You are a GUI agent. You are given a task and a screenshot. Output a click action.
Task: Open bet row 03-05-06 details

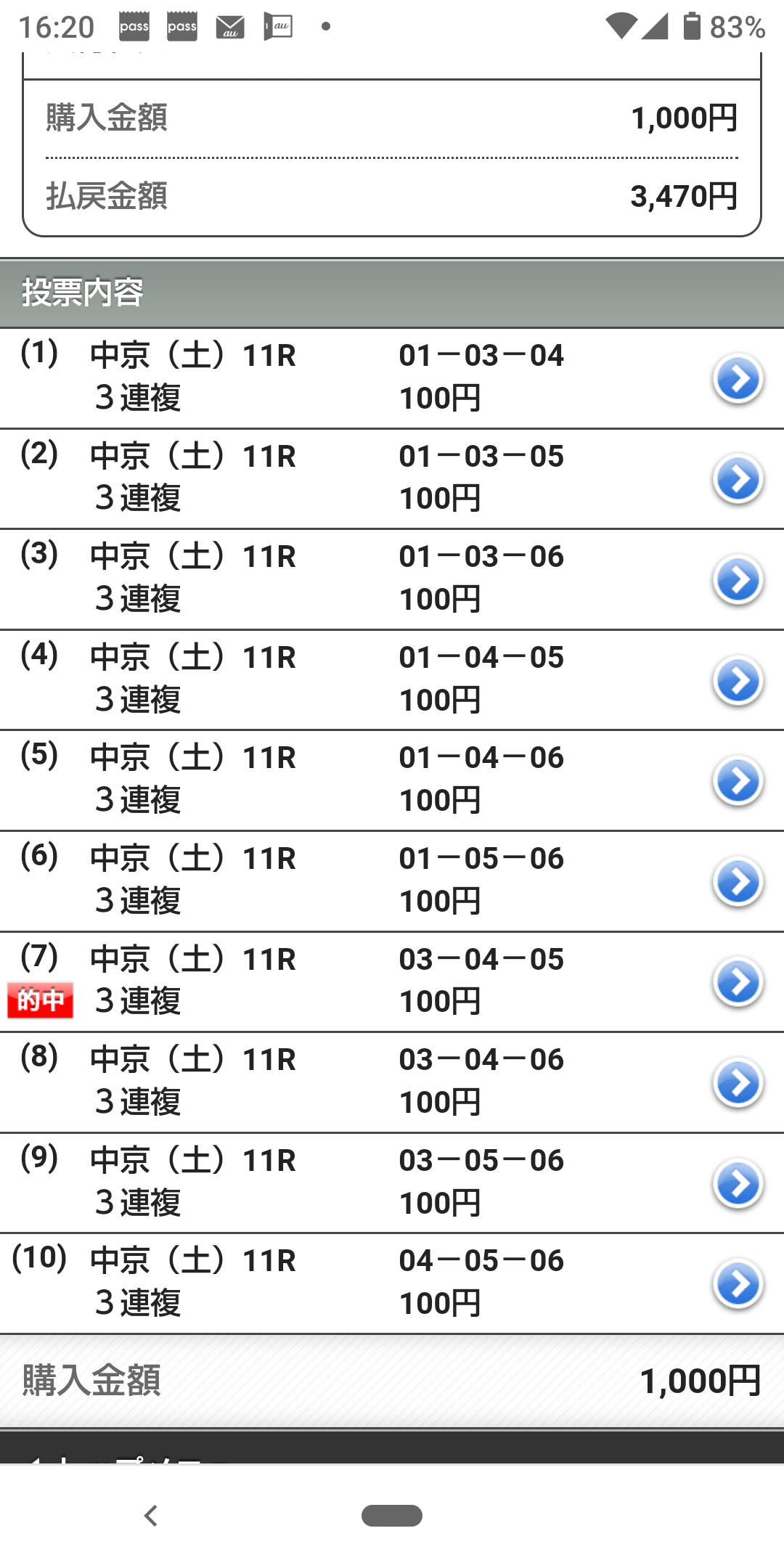click(738, 1184)
